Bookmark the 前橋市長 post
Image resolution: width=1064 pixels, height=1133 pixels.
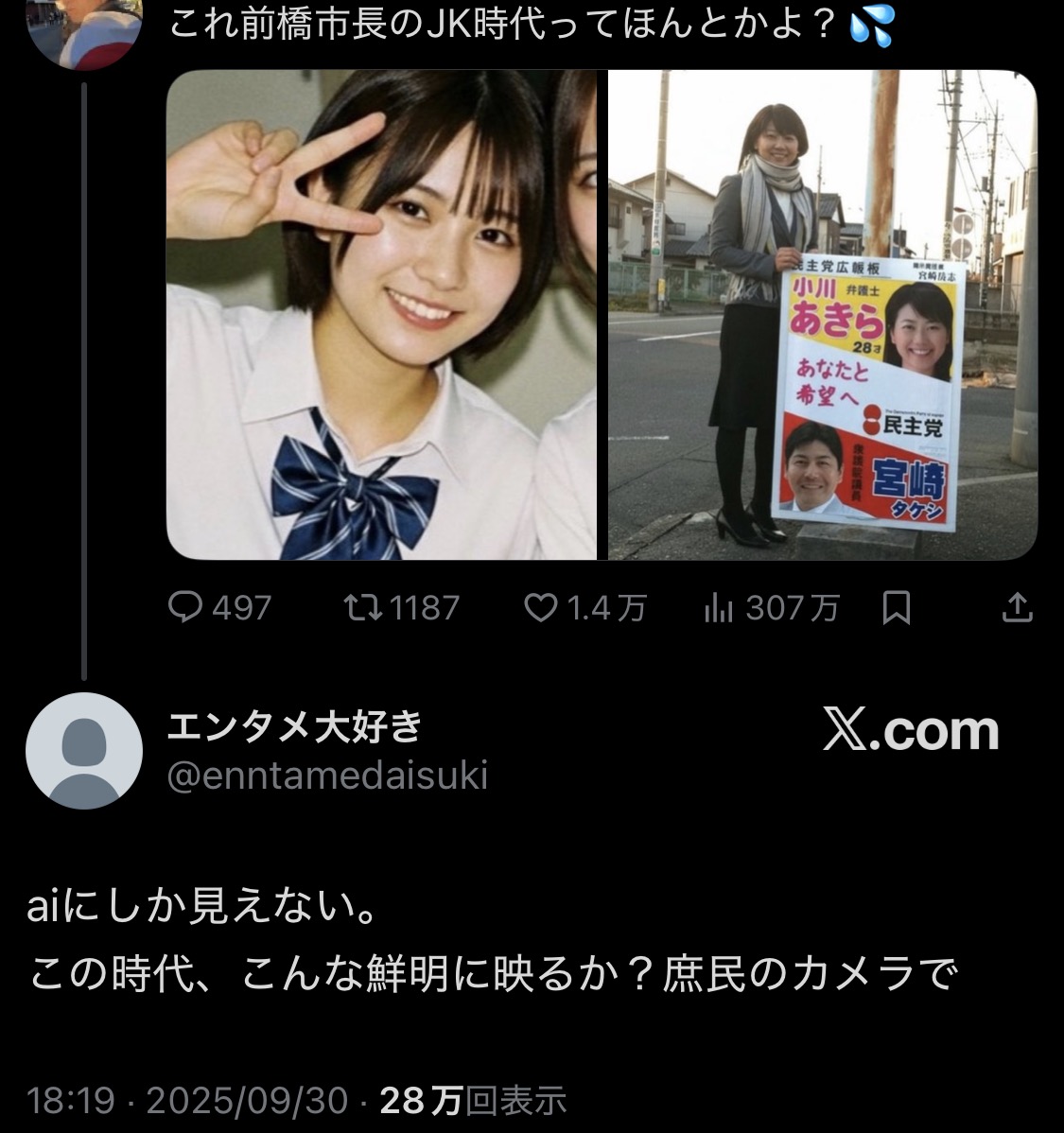click(896, 607)
